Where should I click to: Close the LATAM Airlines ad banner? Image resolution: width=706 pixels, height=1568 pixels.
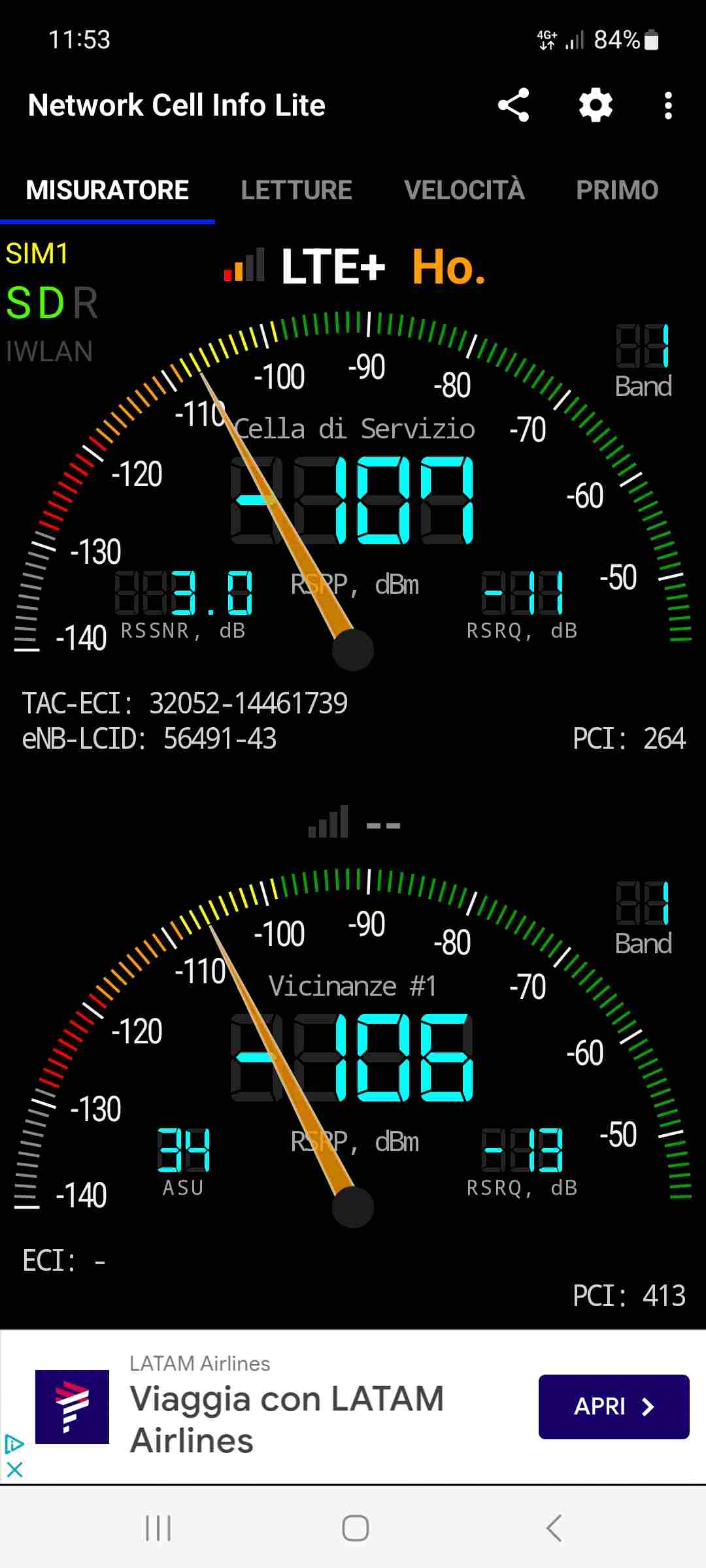14,1470
